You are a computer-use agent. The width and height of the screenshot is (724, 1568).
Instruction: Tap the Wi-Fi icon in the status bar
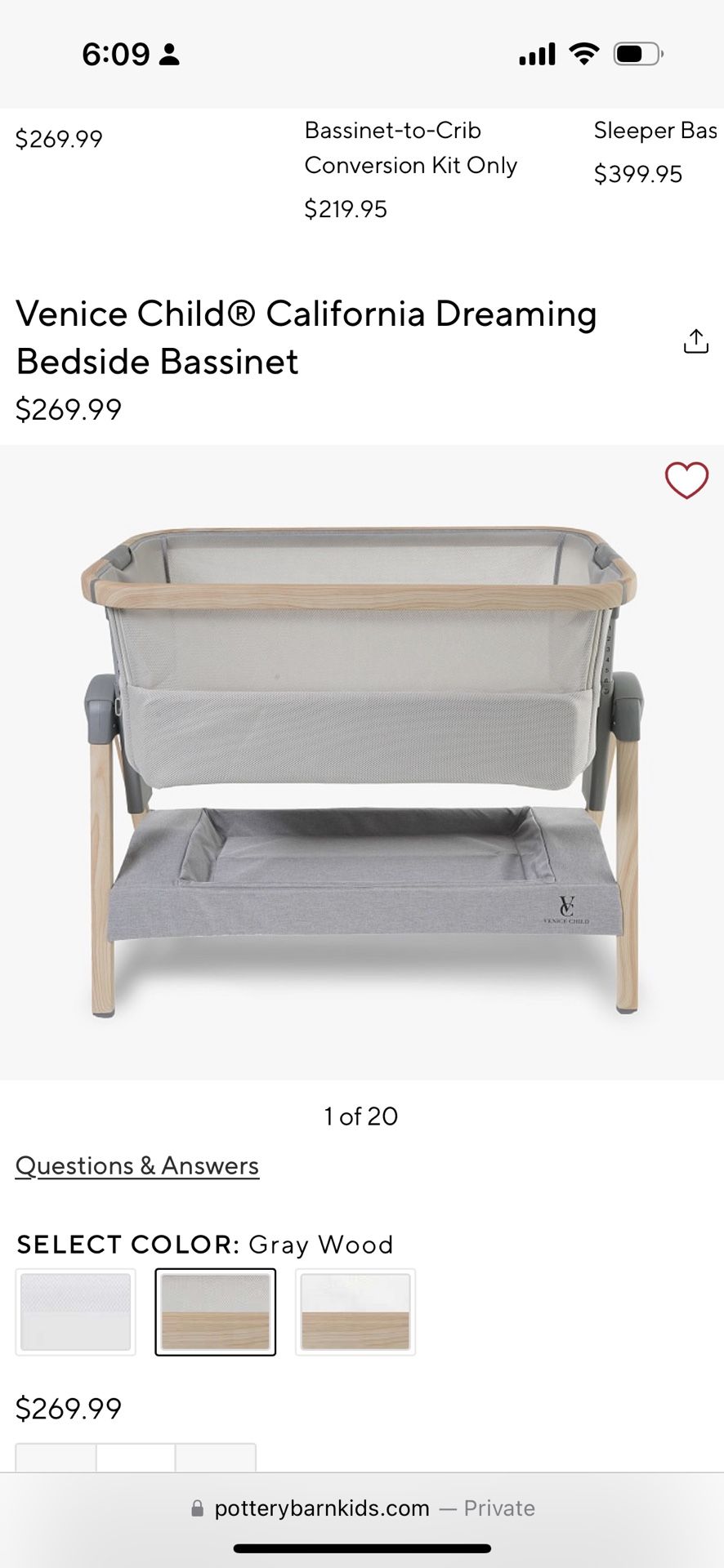(583, 54)
